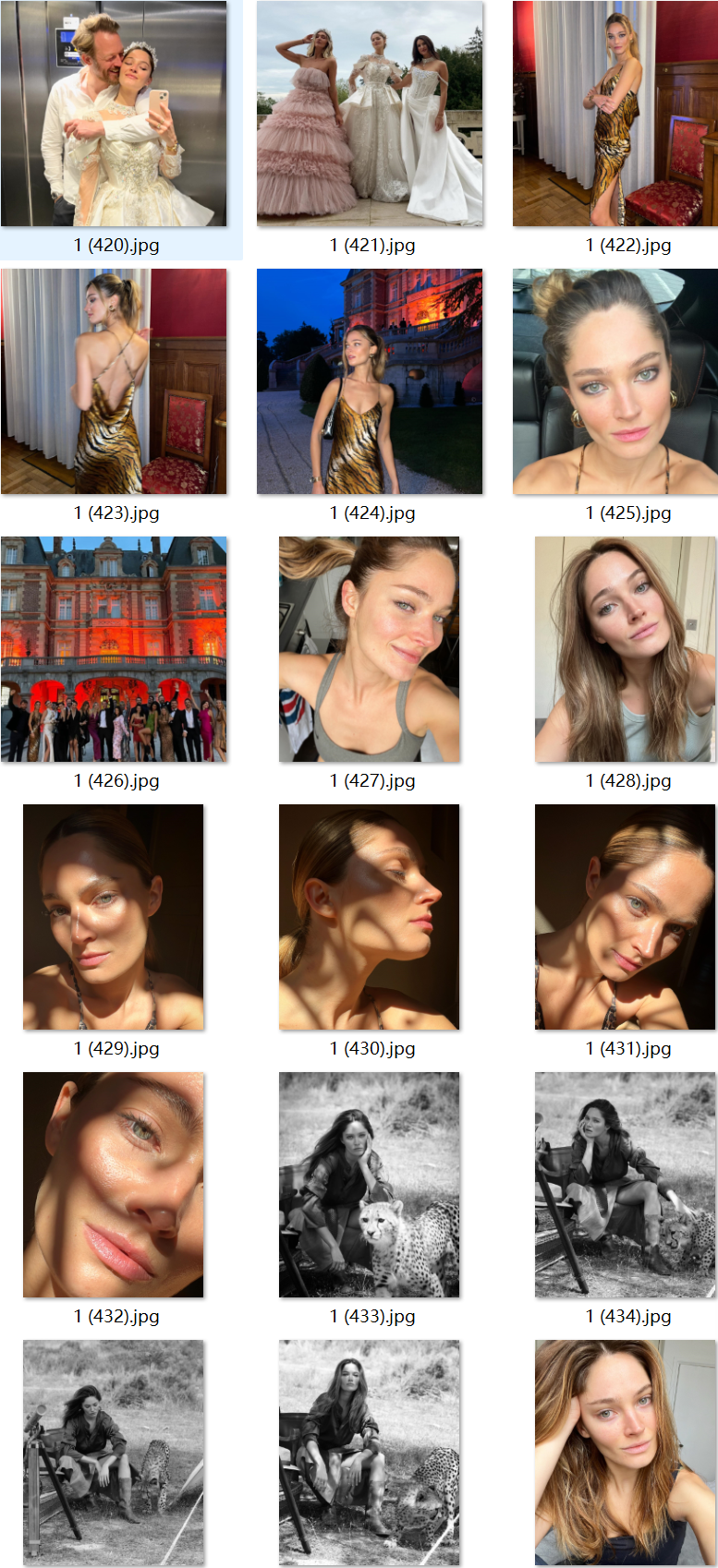Tap thumbnail 1 (429).jpg
Viewport: 718px width, 1568px height.
(114, 917)
